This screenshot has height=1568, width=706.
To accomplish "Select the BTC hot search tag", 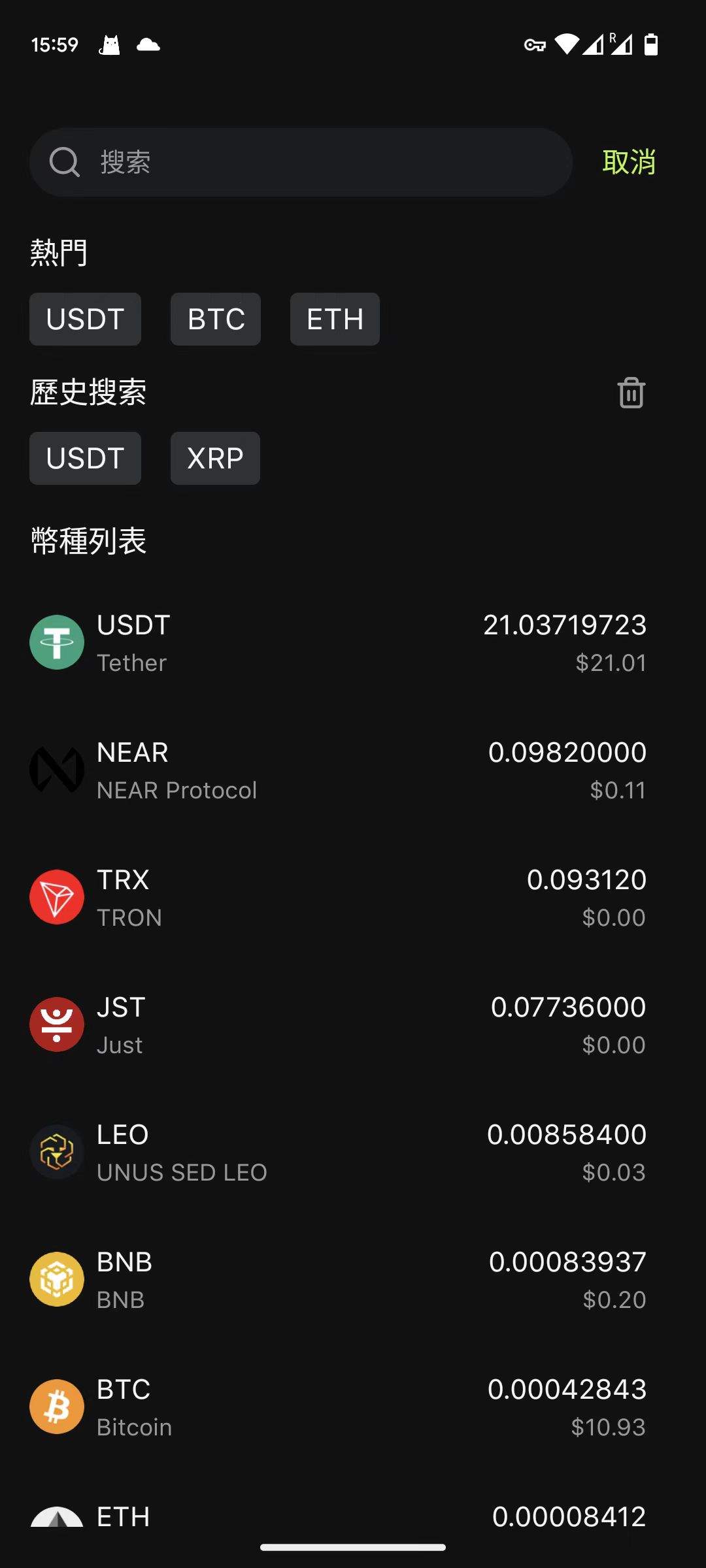I will pyautogui.click(x=215, y=319).
